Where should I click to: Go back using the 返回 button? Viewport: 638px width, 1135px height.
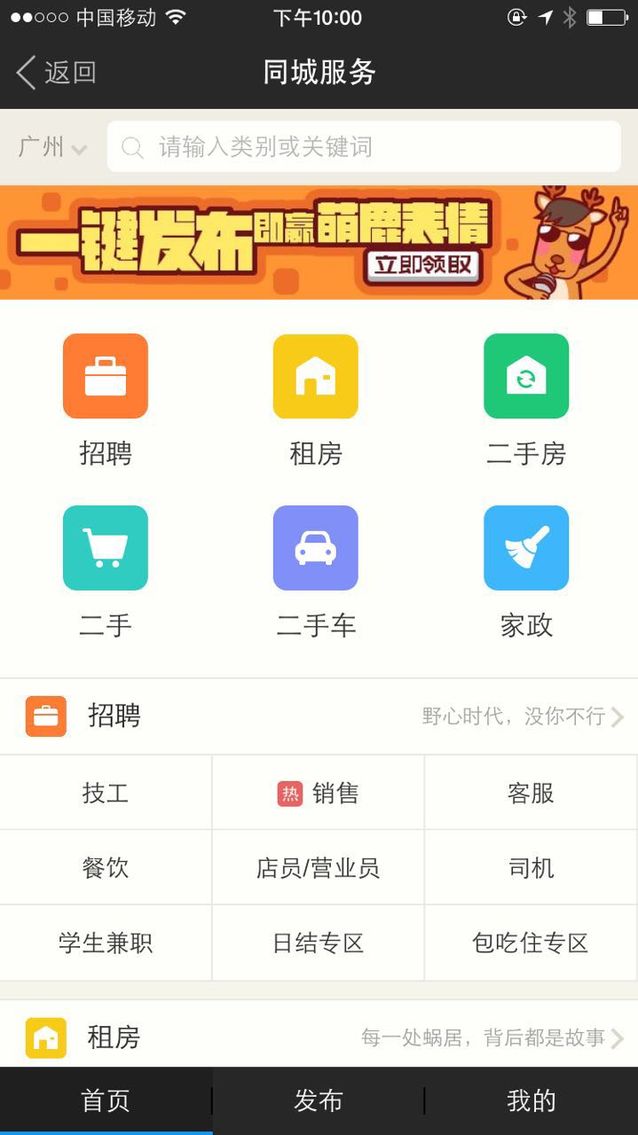pos(56,73)
